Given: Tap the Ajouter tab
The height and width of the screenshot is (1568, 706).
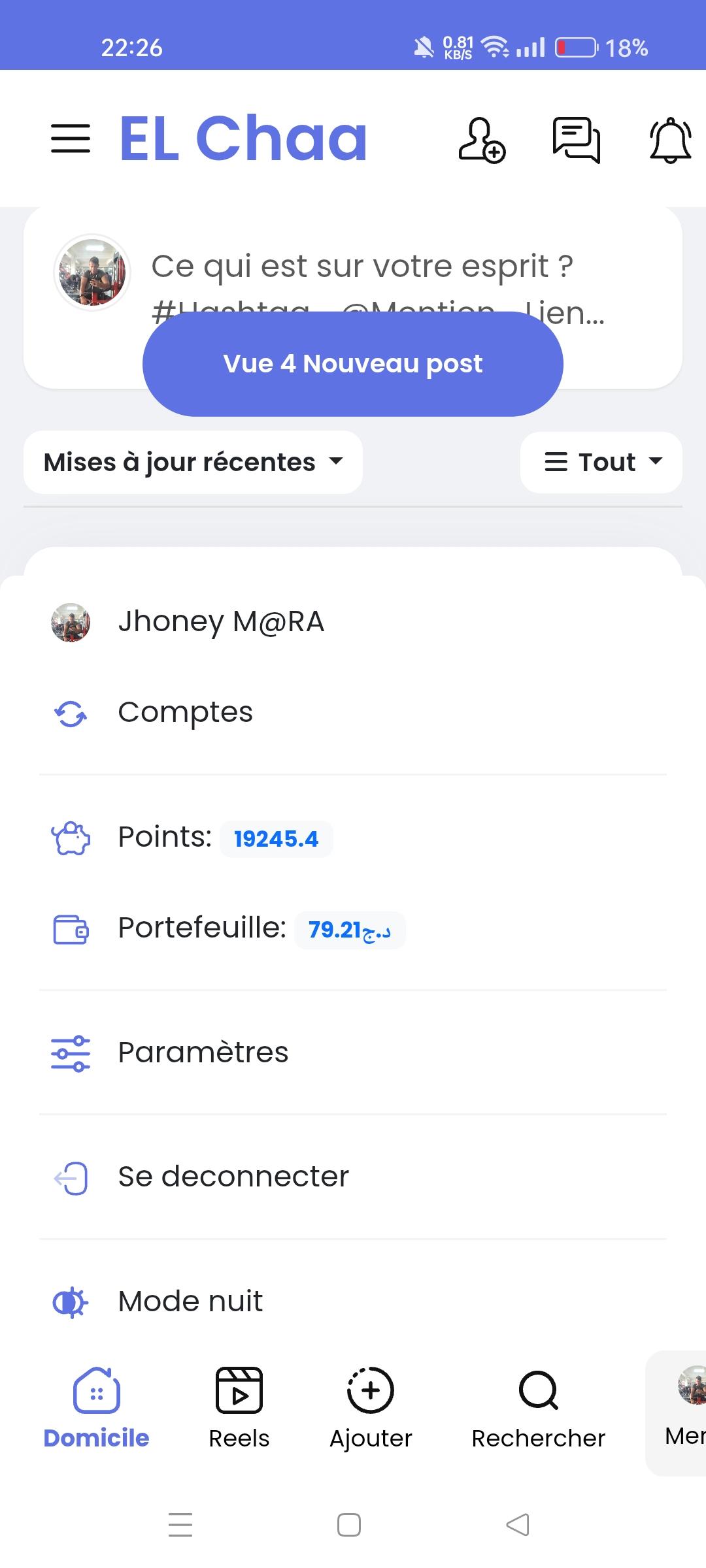Looking at the screenshot, I should pyautogui.click(x=371, y=1408).
